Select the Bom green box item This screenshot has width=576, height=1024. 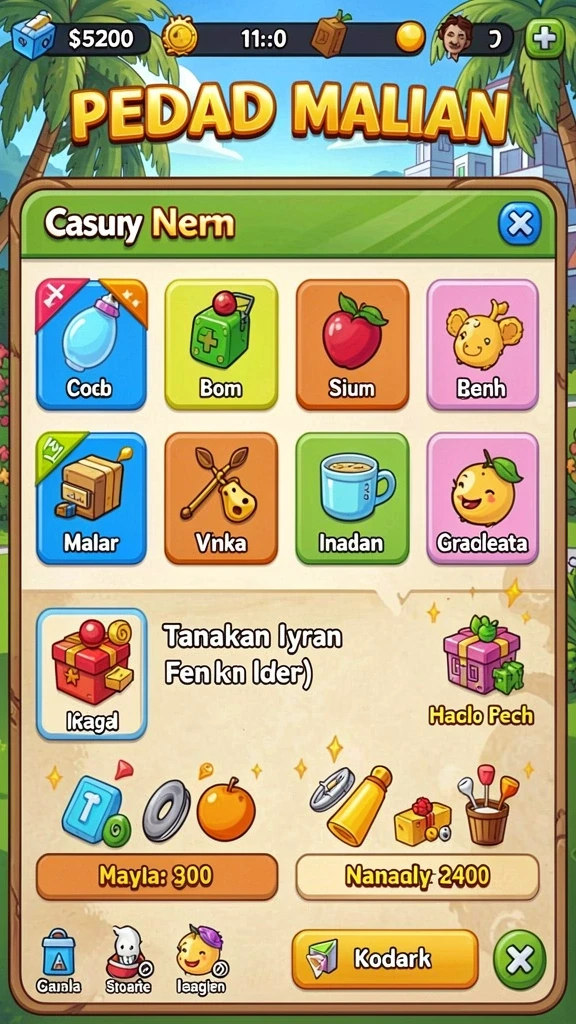[x=221, y=345]
